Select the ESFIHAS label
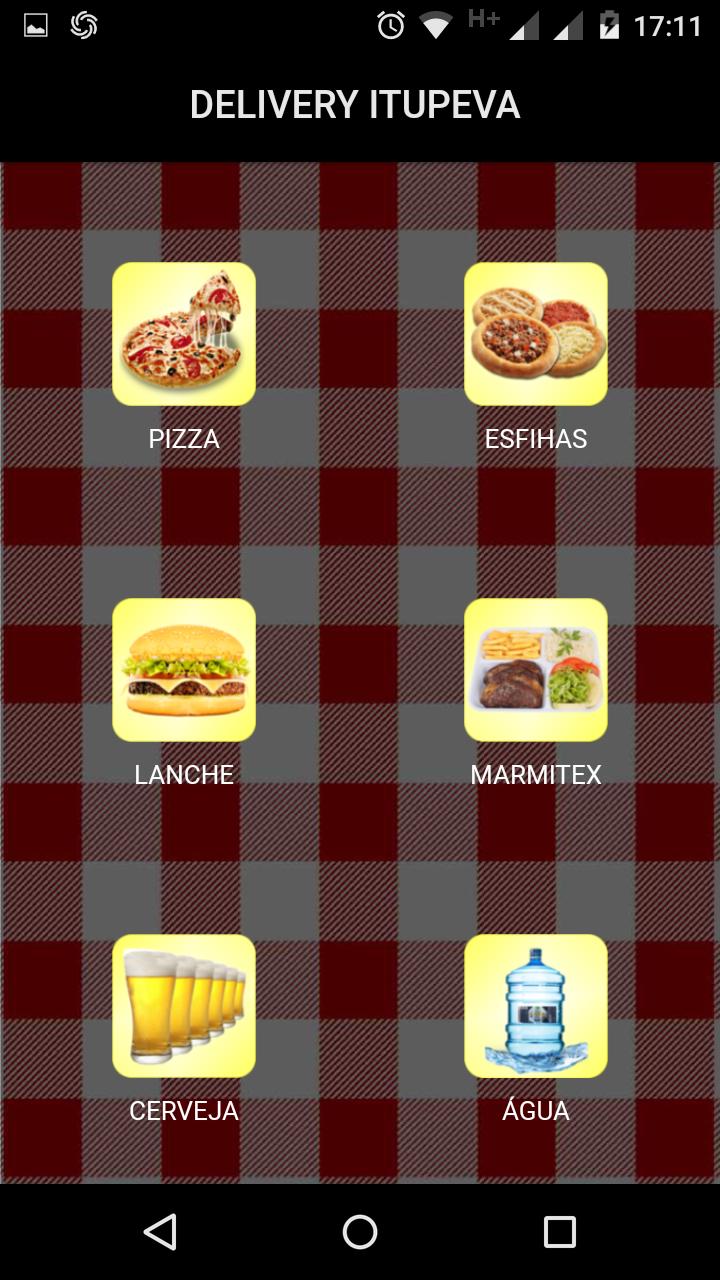The height and width of the screenshot is (1280, 720). (536, 437)
